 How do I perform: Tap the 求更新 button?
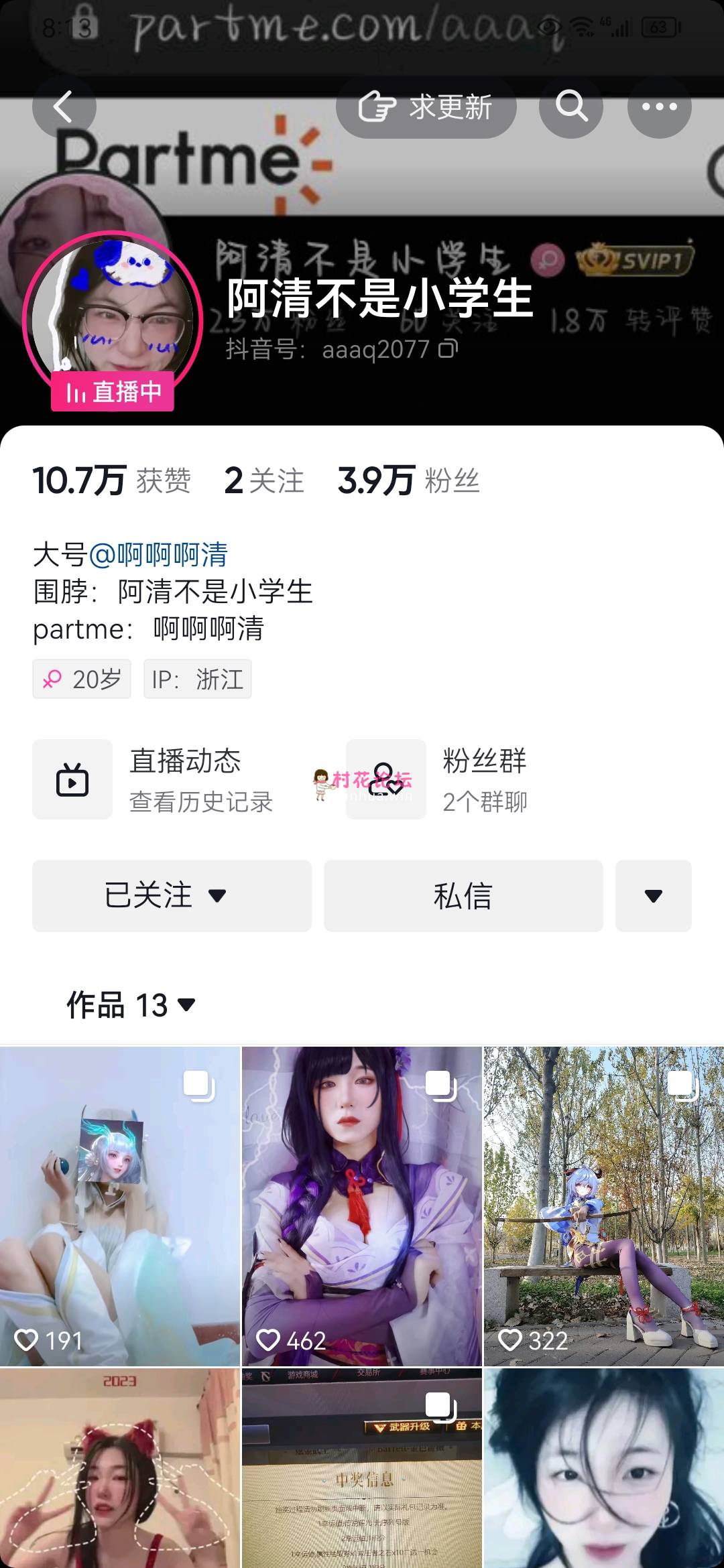pos(426,107)
